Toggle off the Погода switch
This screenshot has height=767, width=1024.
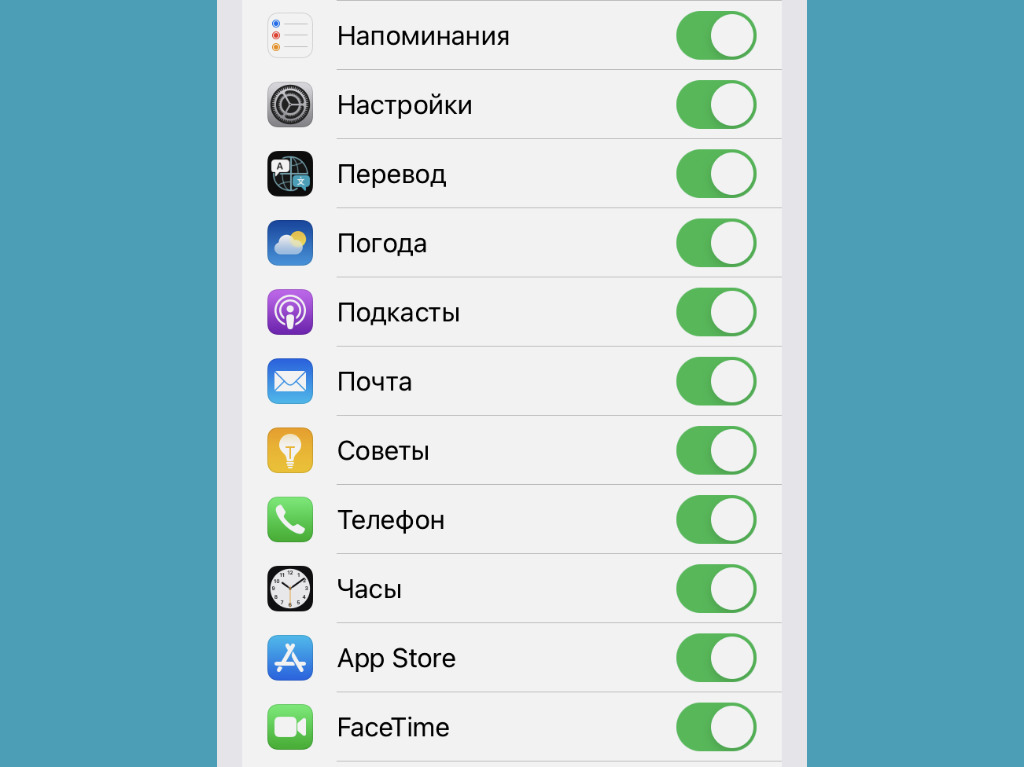click(x=716, y=243)
